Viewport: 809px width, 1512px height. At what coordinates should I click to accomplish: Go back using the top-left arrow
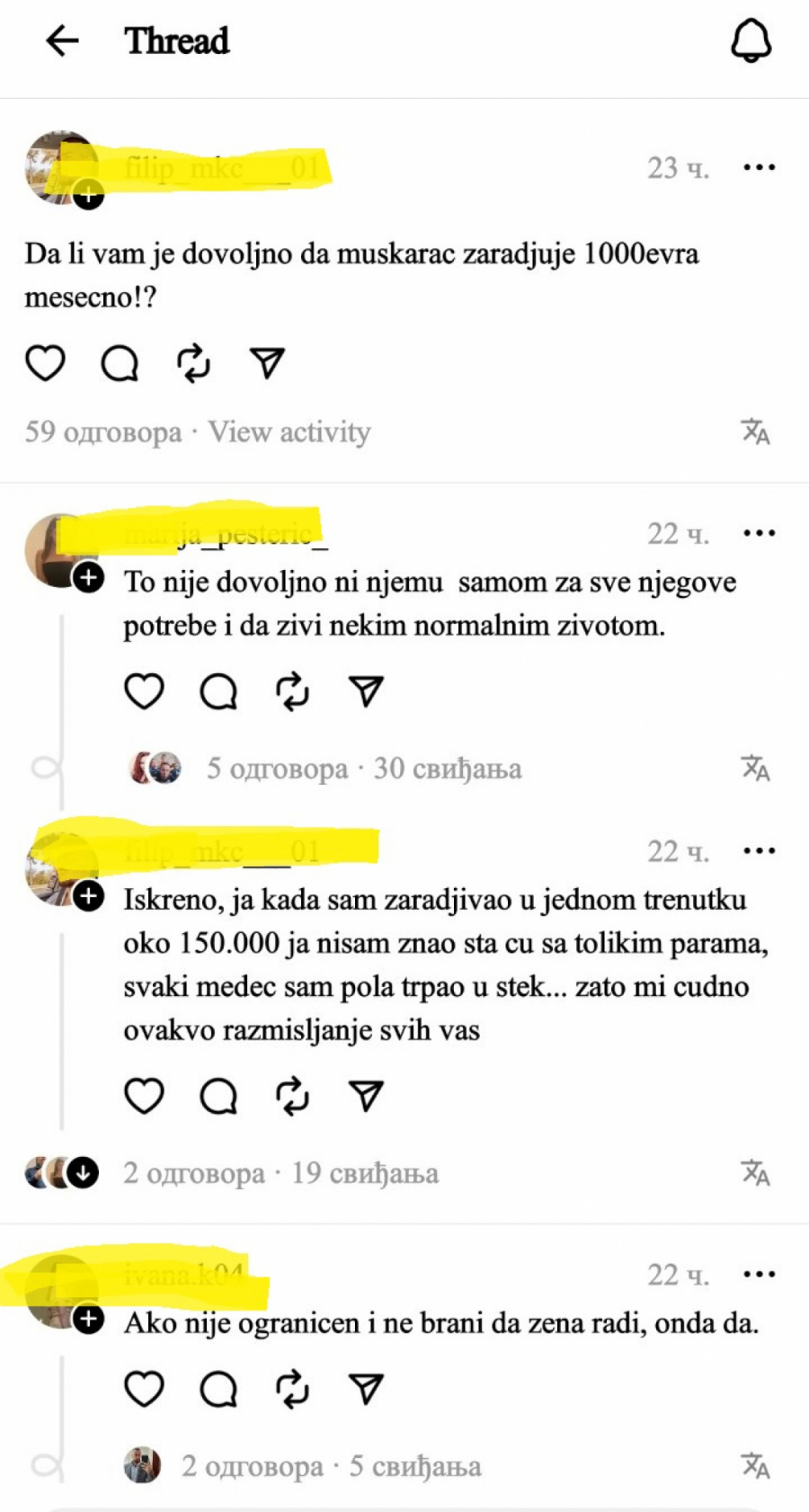(x=62, y=40)
